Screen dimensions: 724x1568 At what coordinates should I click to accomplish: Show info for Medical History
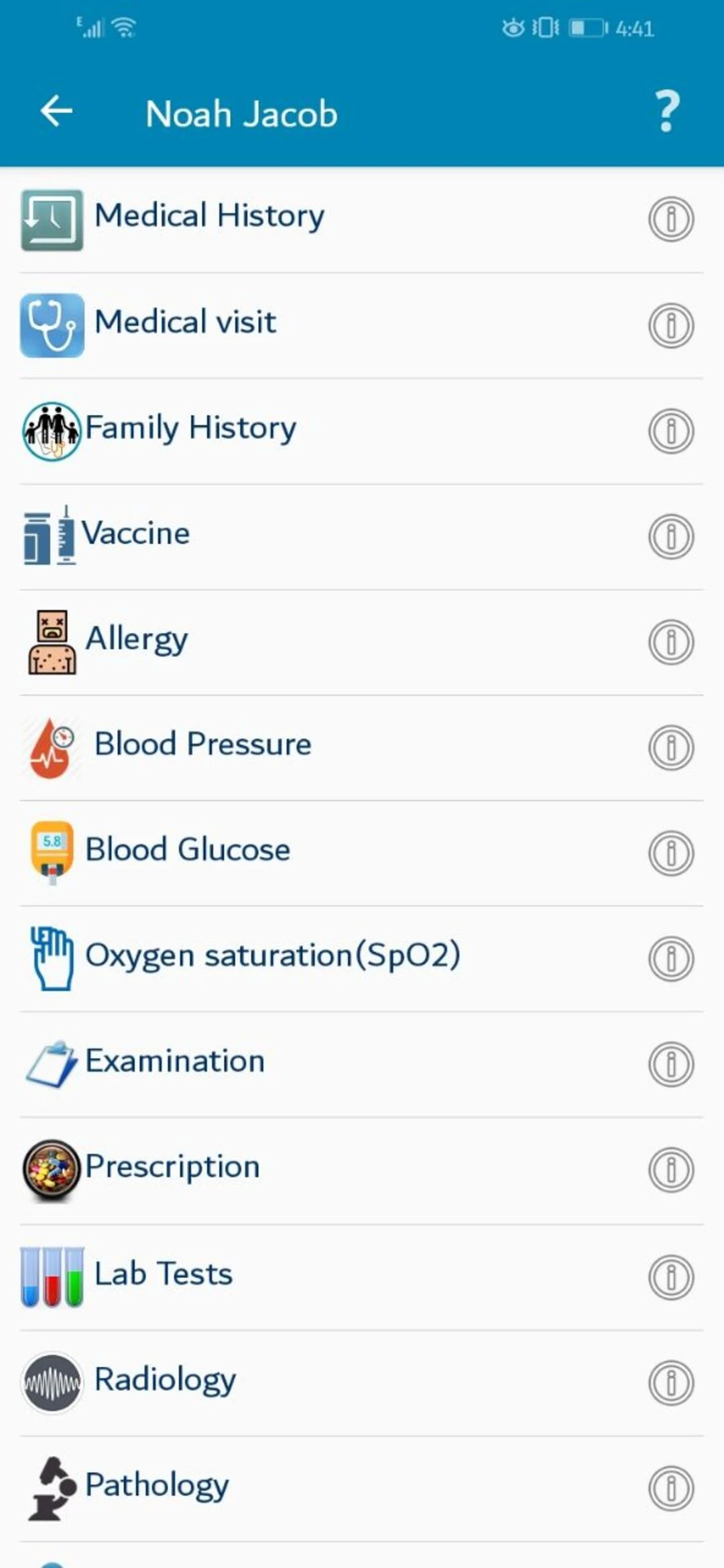tap(670, 219)
